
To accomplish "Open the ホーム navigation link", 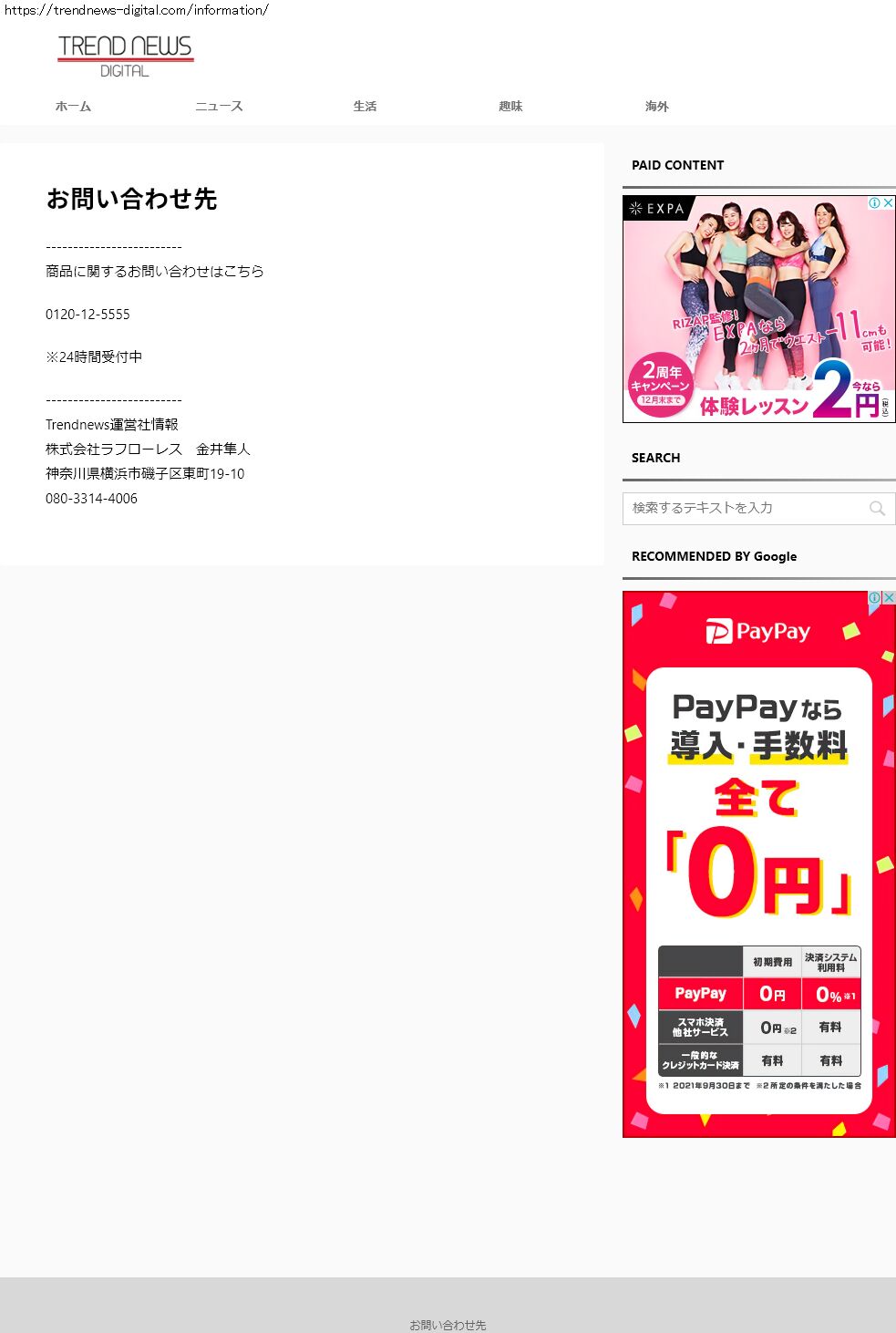I will click(x=73, y=107).
